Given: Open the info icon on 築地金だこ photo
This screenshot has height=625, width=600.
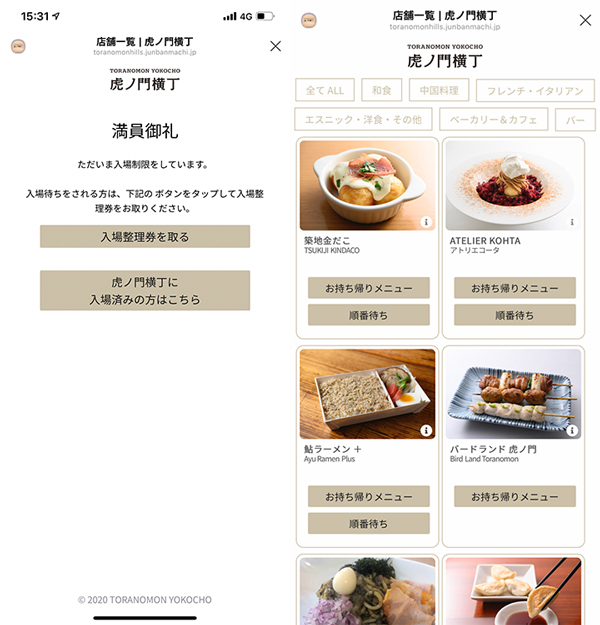Looking at the screenshot, I should (x=426, y=222).
